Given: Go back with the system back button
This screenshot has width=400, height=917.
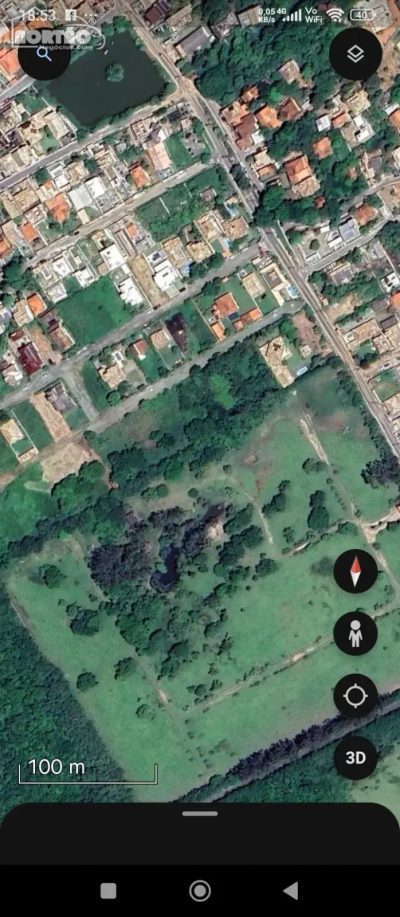Looking at the screenshot, I should tap(291, 891).
